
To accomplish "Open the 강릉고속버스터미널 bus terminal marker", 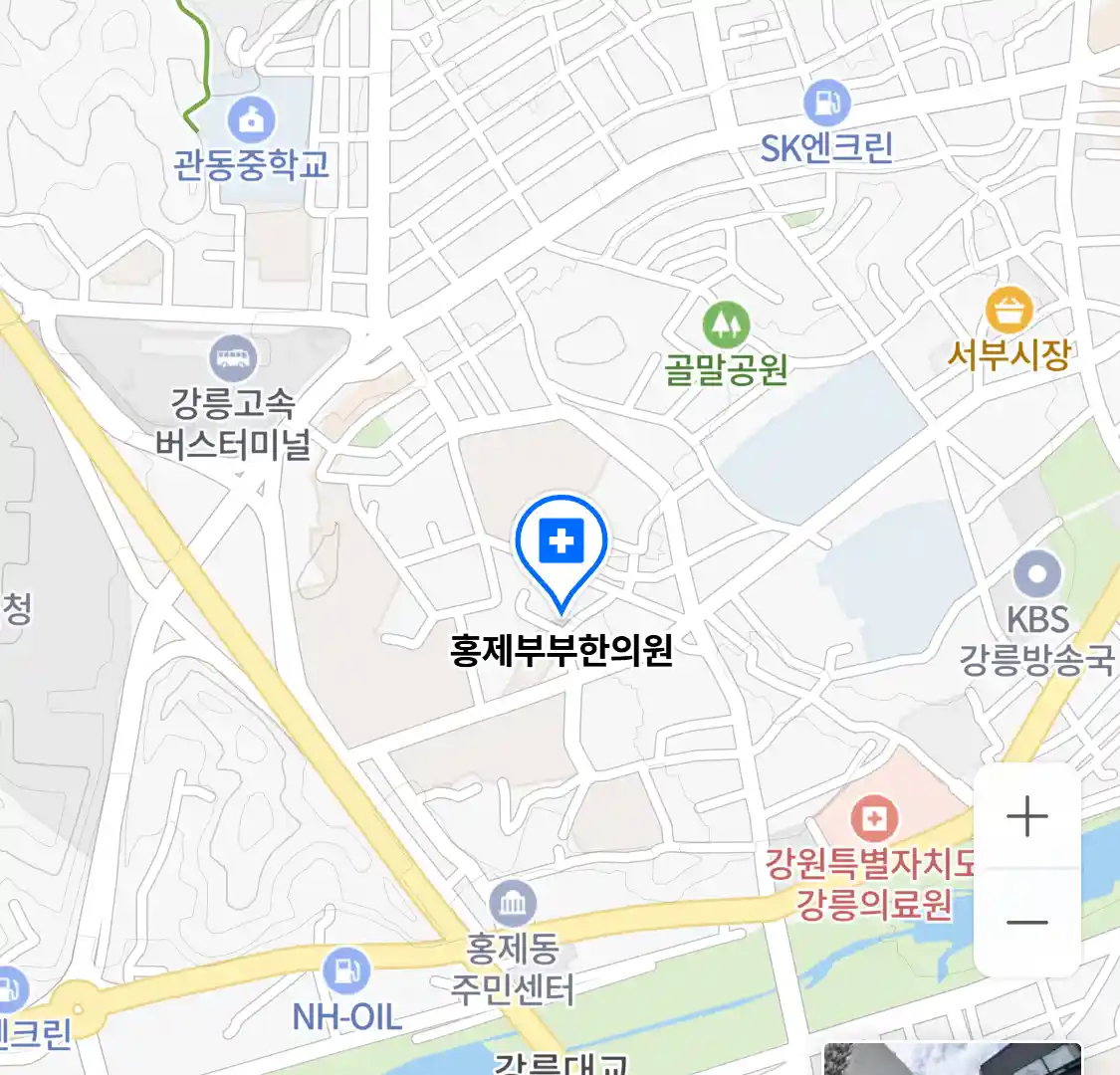I will tap(233, 357).
